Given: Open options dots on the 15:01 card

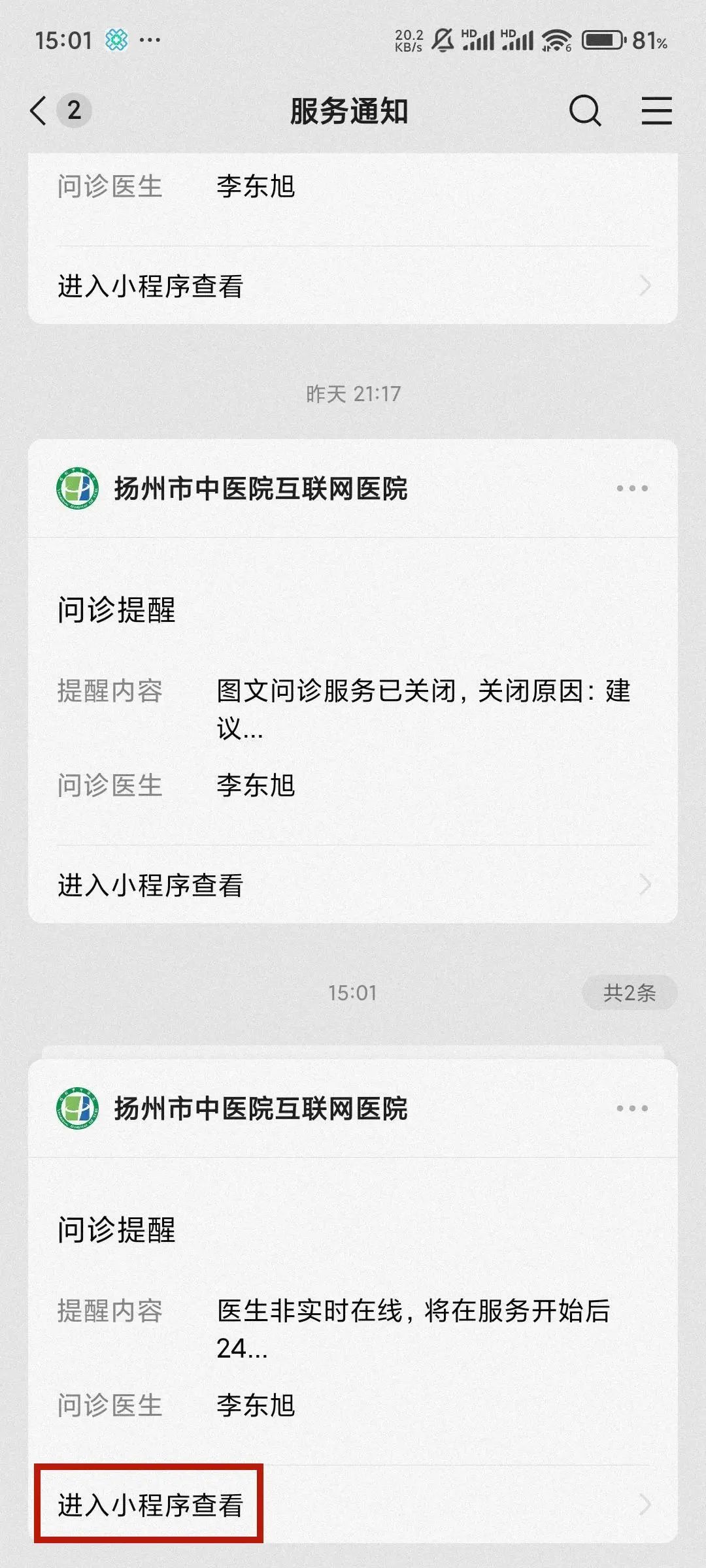Looking at the screenshot, I should (x=631, y=1108).
